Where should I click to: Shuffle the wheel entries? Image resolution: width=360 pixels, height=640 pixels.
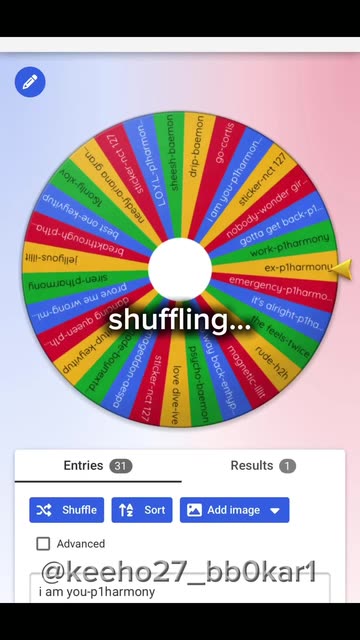click(x=67, y=510)
